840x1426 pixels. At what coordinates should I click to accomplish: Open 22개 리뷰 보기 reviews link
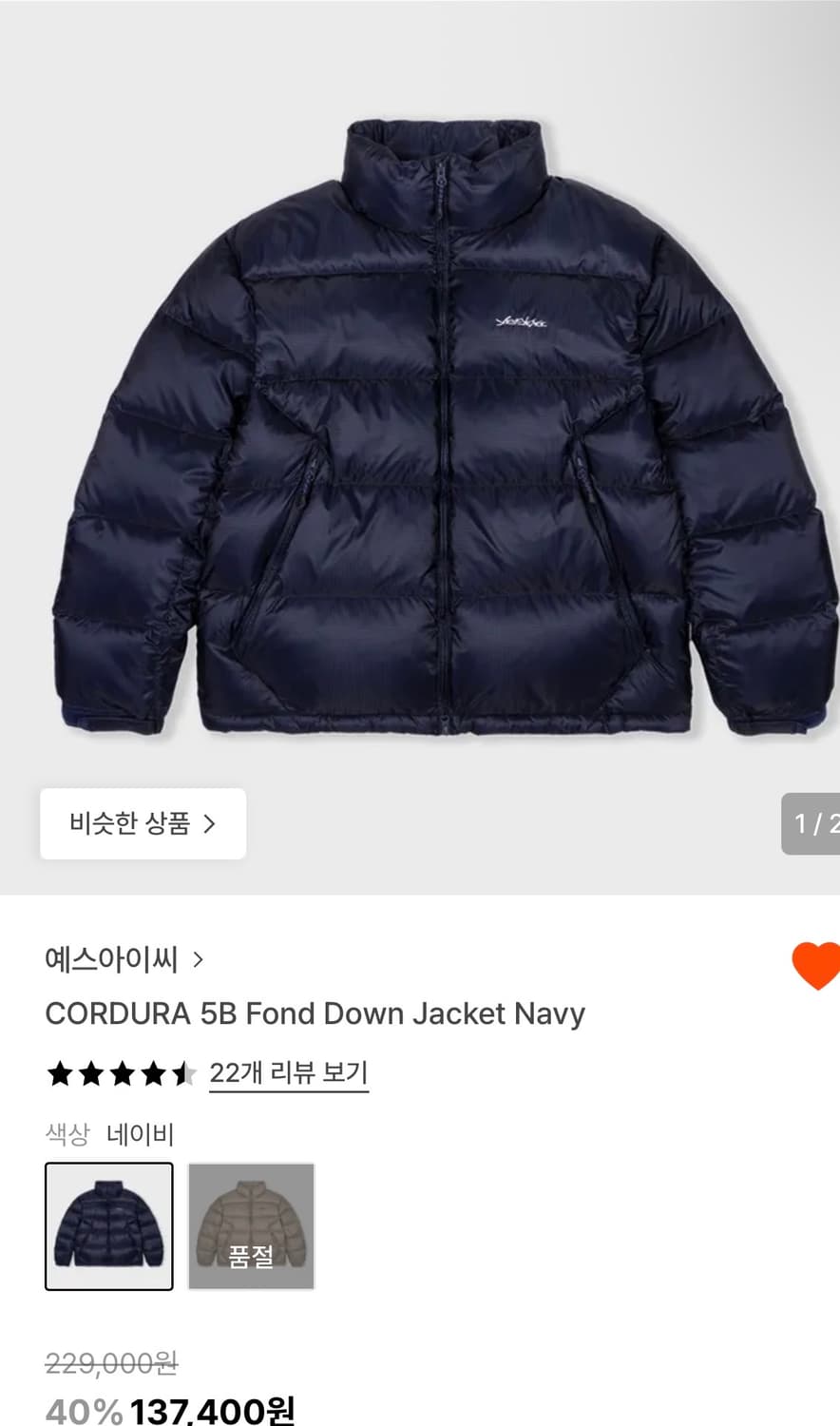tap(288, 1072)
